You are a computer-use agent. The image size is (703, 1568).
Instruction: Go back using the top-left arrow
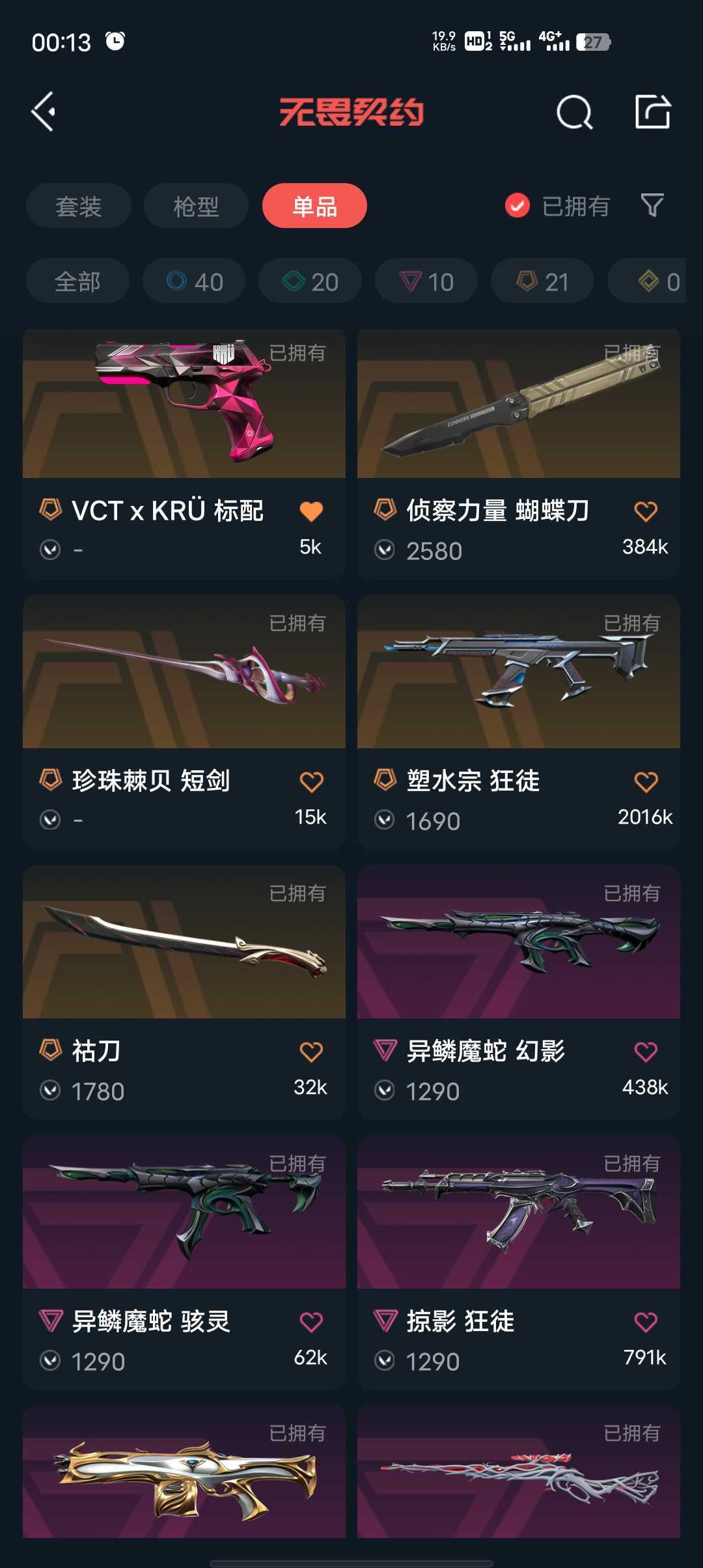tap(44, 112)
